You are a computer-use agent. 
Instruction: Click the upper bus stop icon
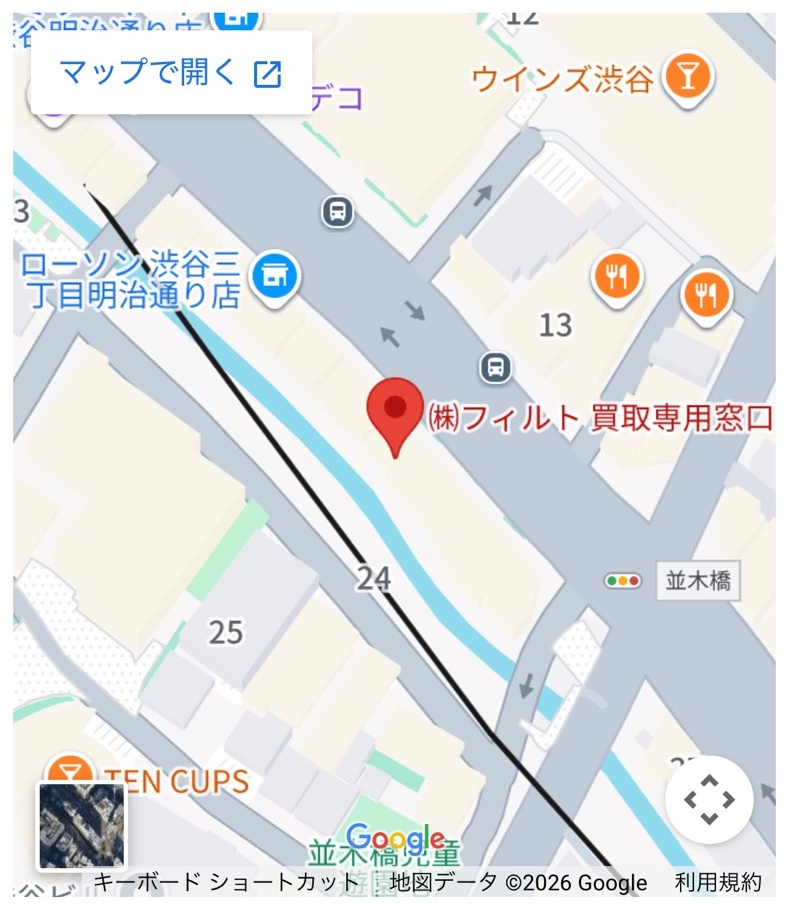pyautogui.click(x=336, y=213)
